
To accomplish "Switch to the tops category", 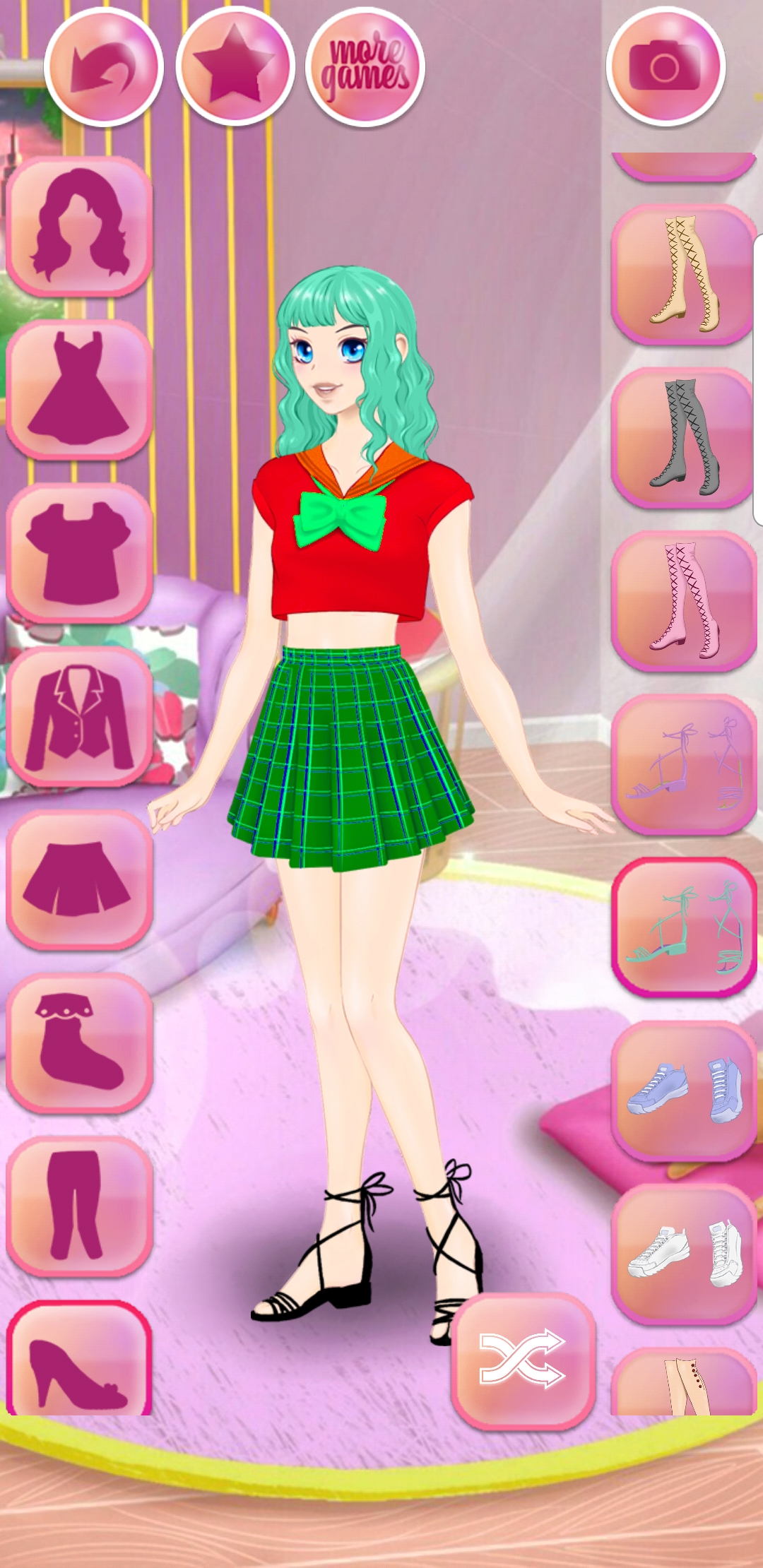I will coord(79,553).
